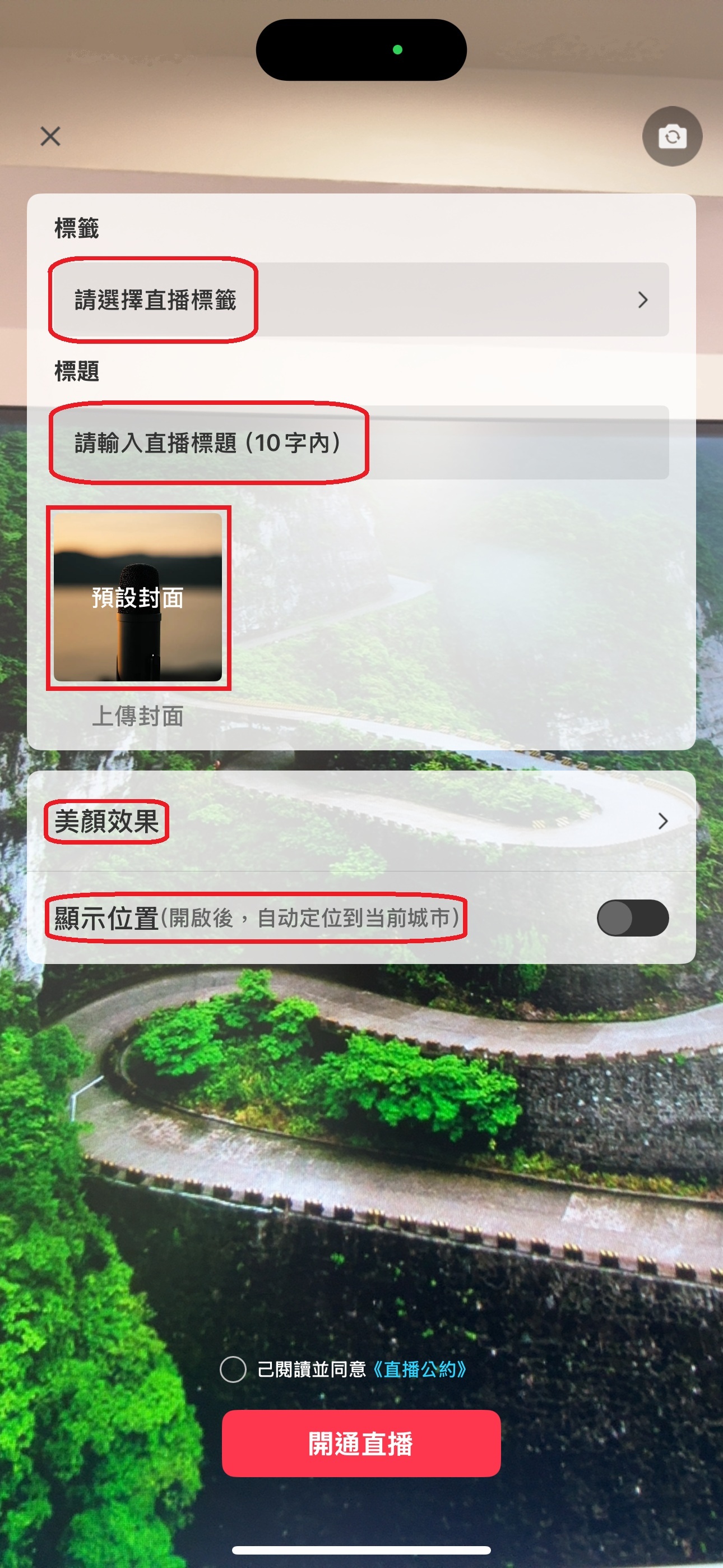Open the 請選擇直播標籤 tag selector
Viewport: 723px width, 1568px height.
click(360, 299)
